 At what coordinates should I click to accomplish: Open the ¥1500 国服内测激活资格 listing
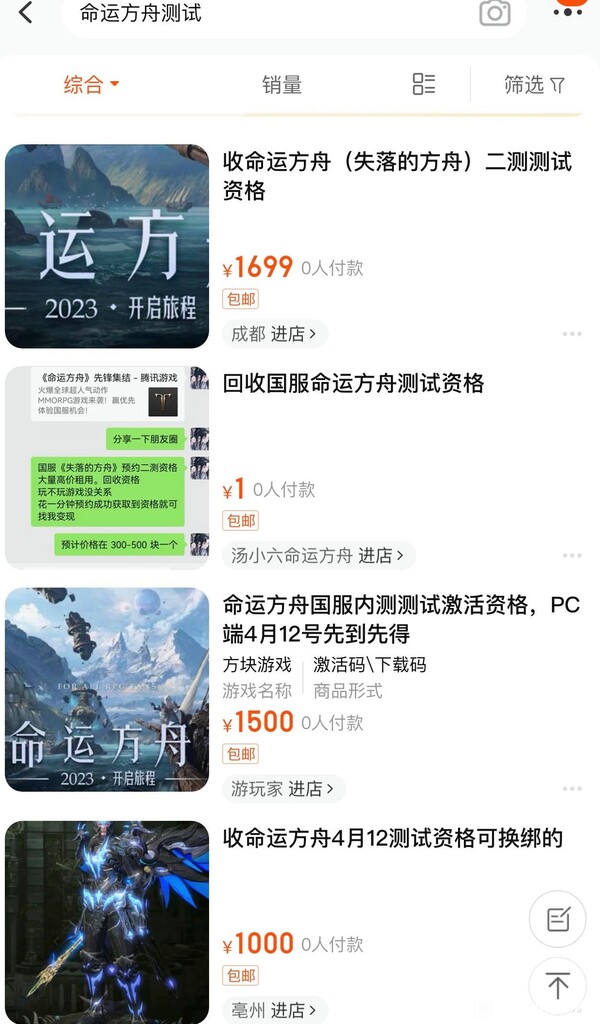click(x=400, y=619)
